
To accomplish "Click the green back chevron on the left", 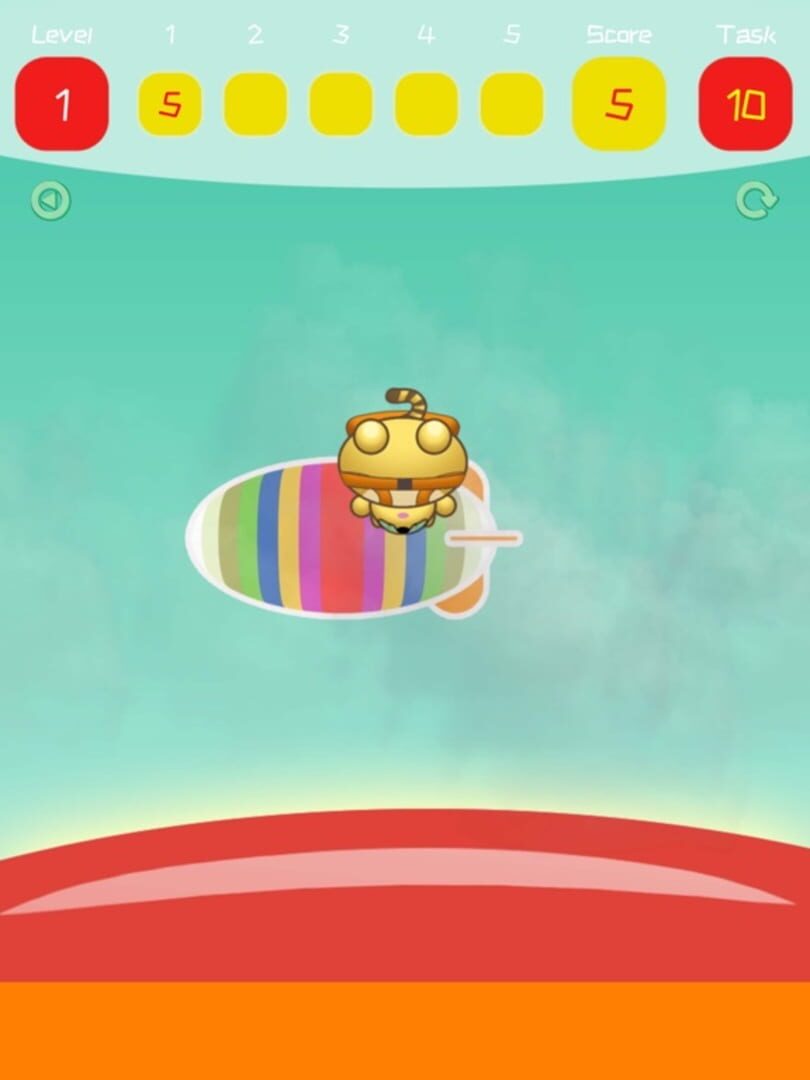I will tap(50, 200).
